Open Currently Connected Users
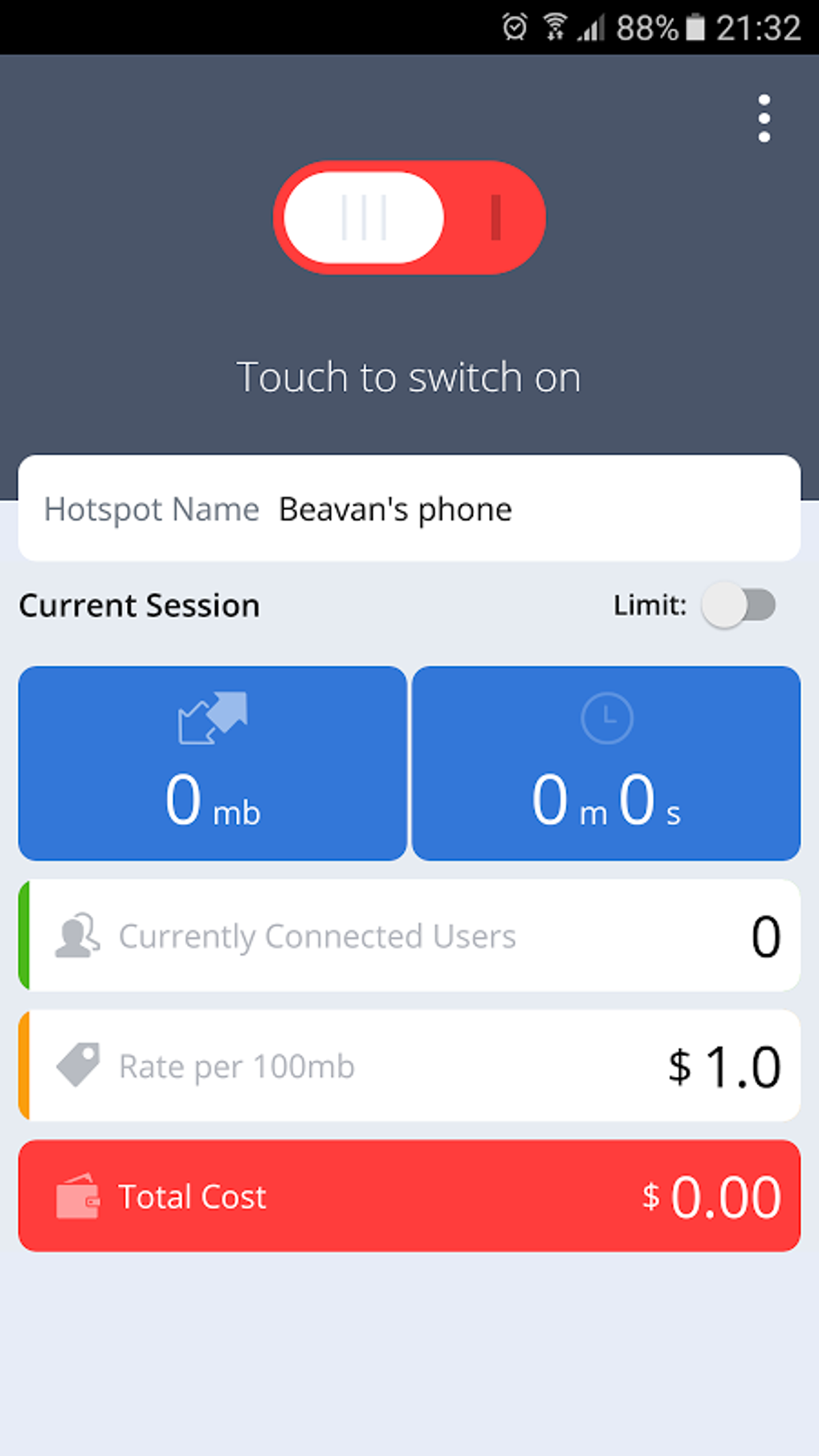This screenshot has height=1456, width=819. coord(409,936)
